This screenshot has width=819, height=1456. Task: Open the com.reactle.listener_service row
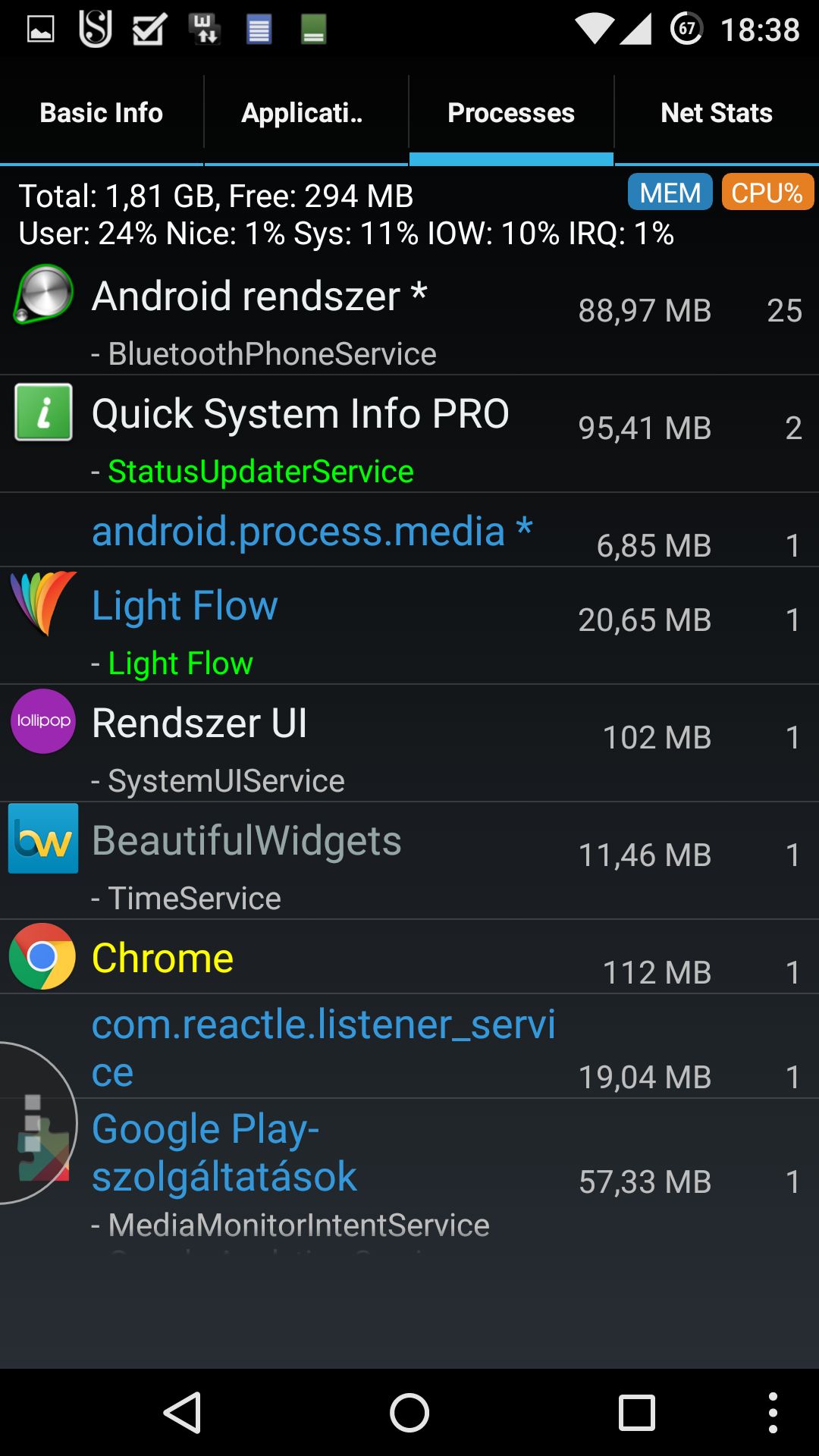pyautogui.click(x=409, y=1046)
